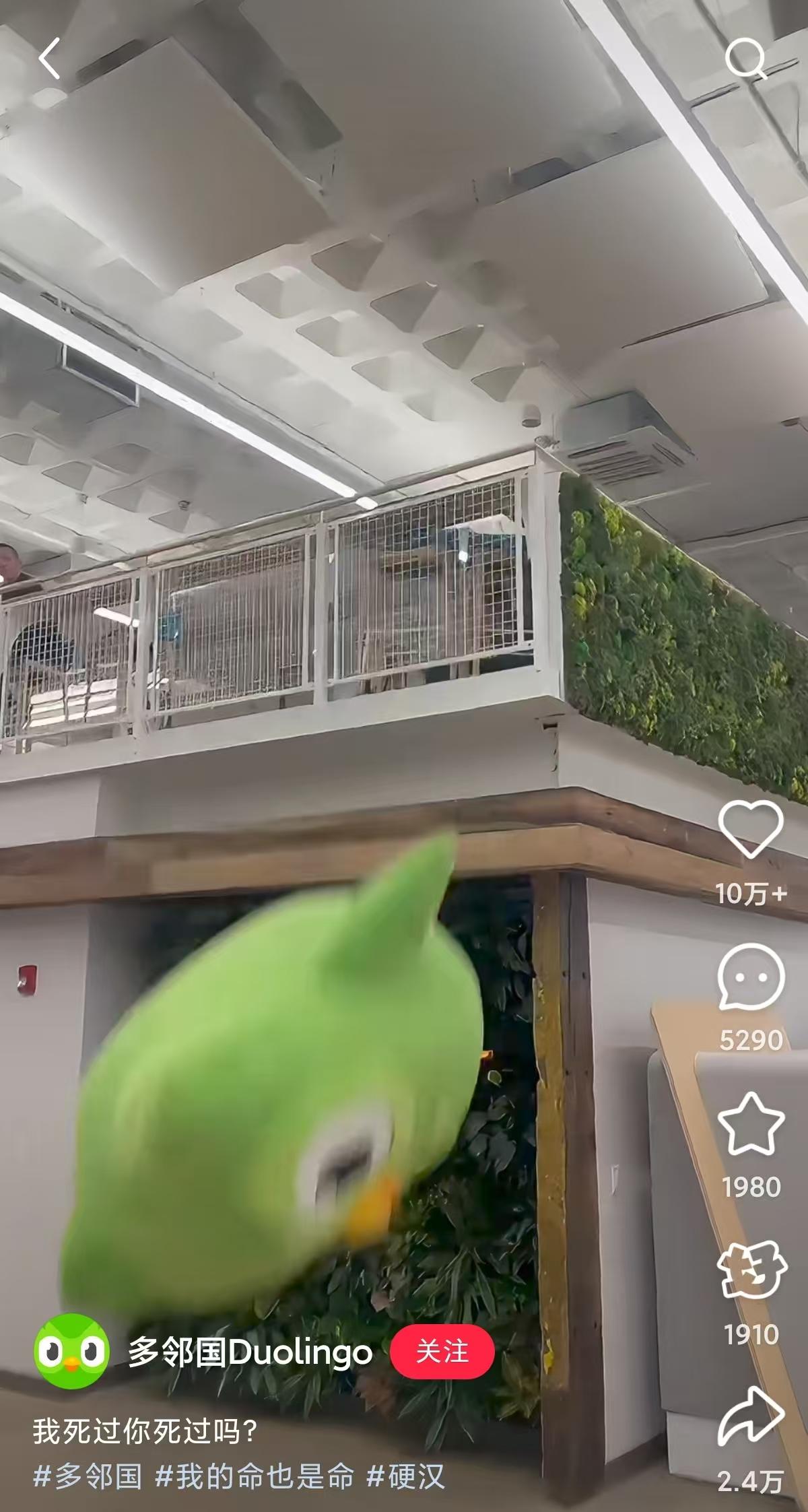Save the video with the star icon
This screenshot has height=1512, width=808.
click(x=751, y=1124)
